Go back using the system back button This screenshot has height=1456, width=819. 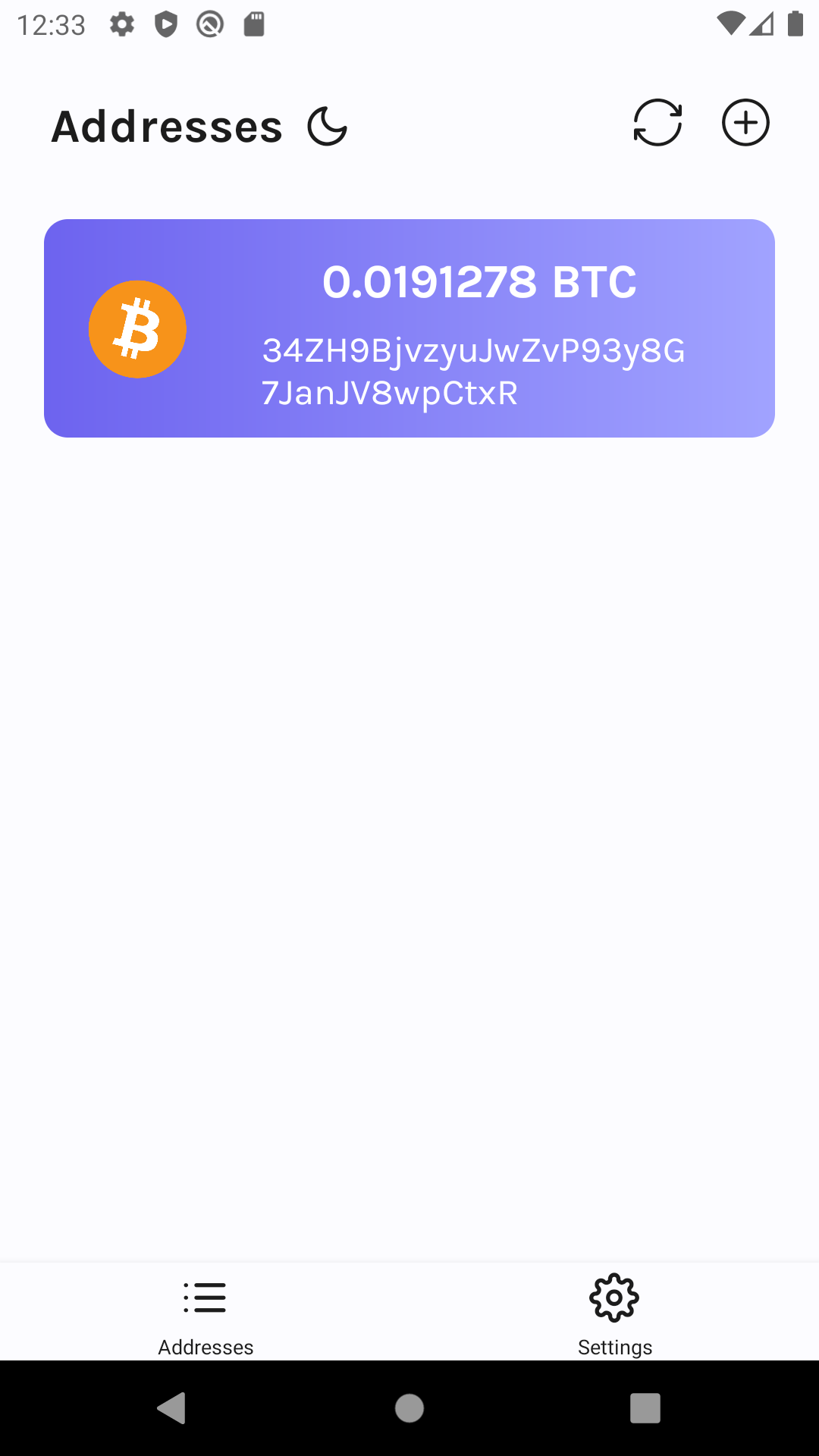pyautogui.click(x=172, y=1408)
